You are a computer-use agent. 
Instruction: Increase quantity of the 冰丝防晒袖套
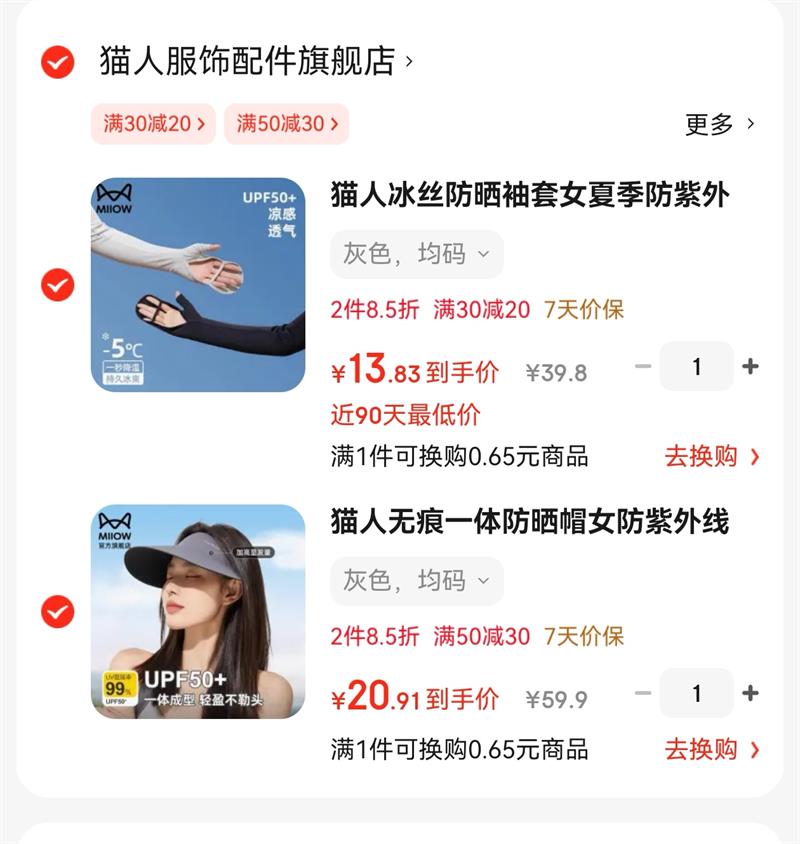[x=750, y=367]
